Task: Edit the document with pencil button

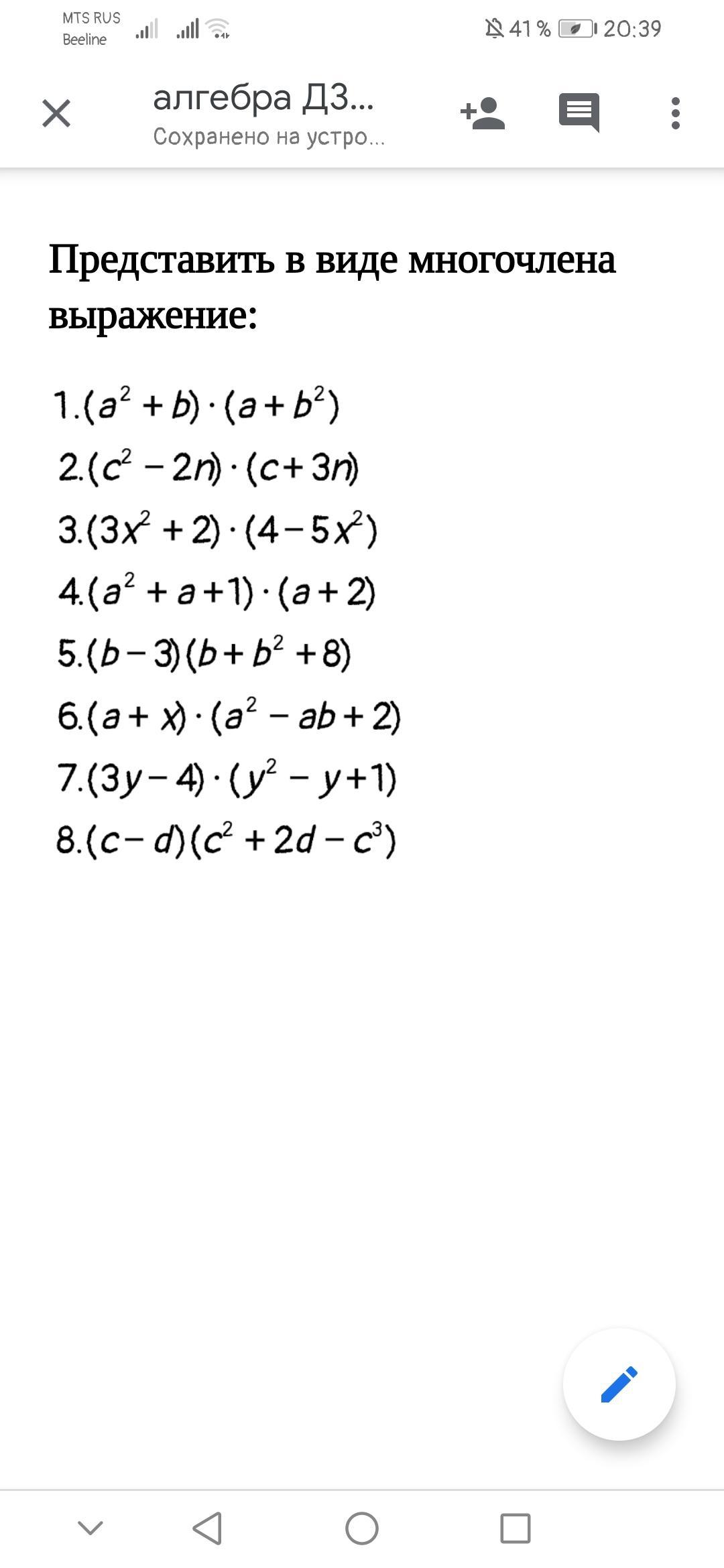Action: [x=619, y=1384]
